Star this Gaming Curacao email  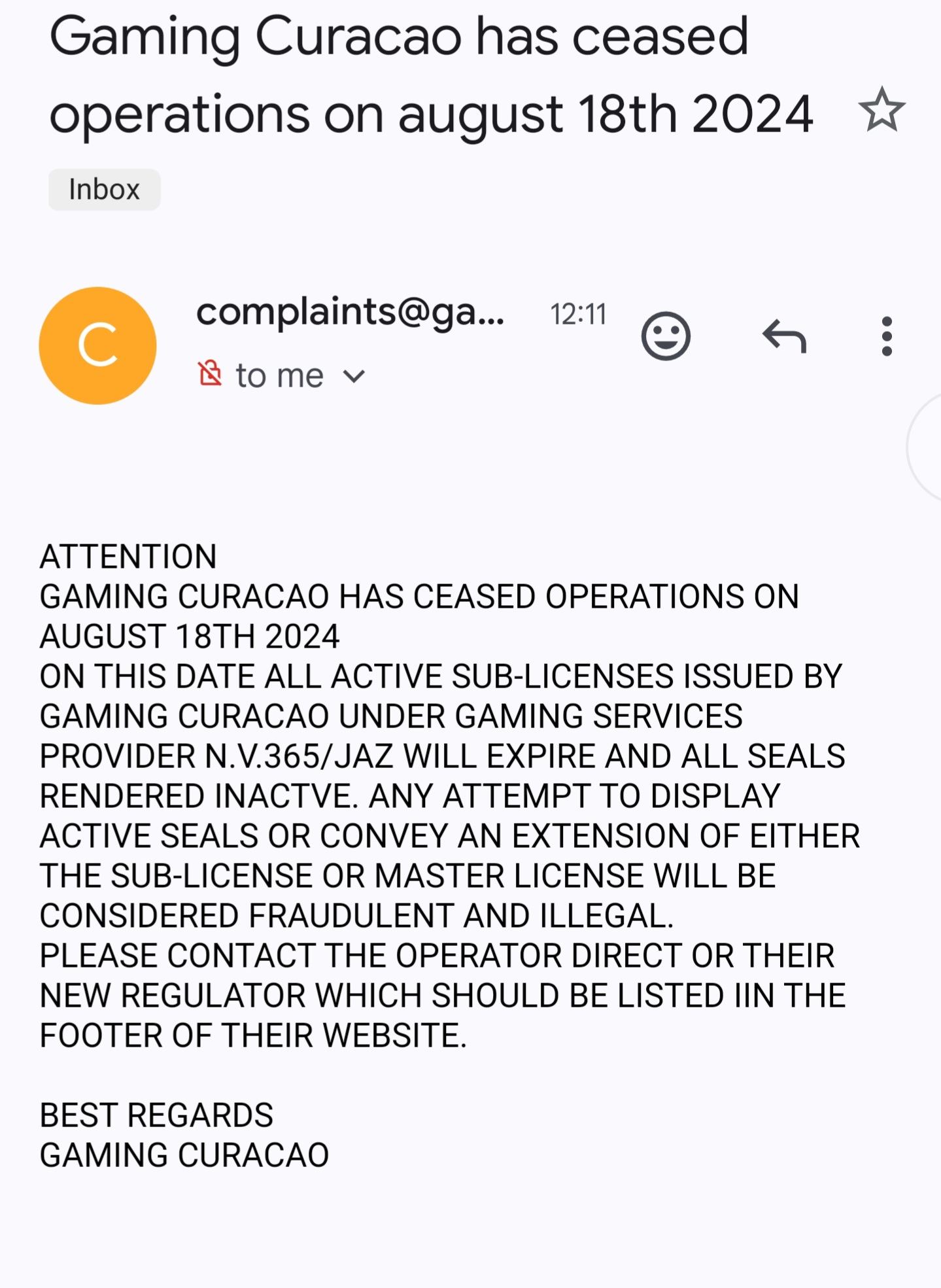pyautogui.click(x=881, y=110)
